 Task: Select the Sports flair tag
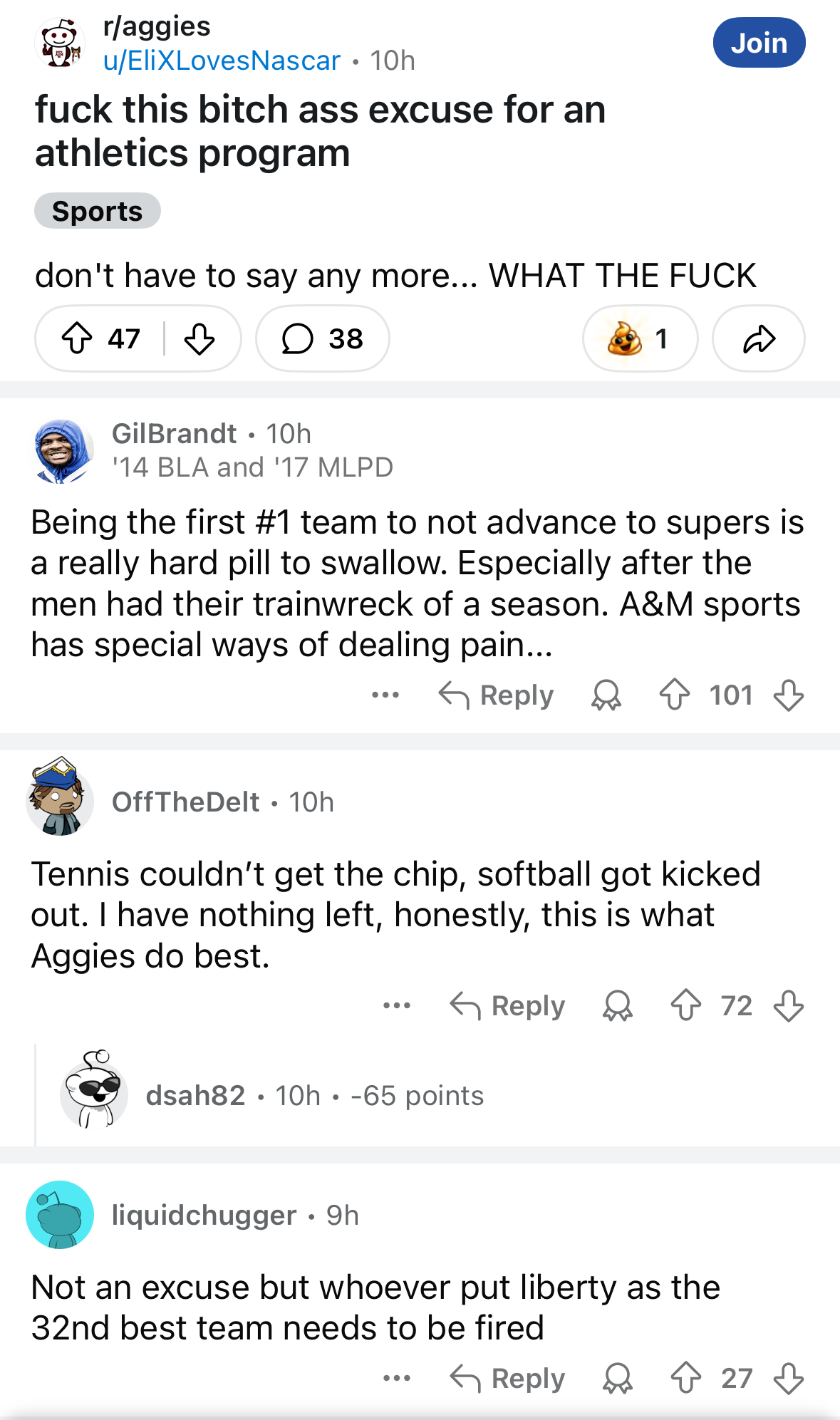[x=98, y=211]
